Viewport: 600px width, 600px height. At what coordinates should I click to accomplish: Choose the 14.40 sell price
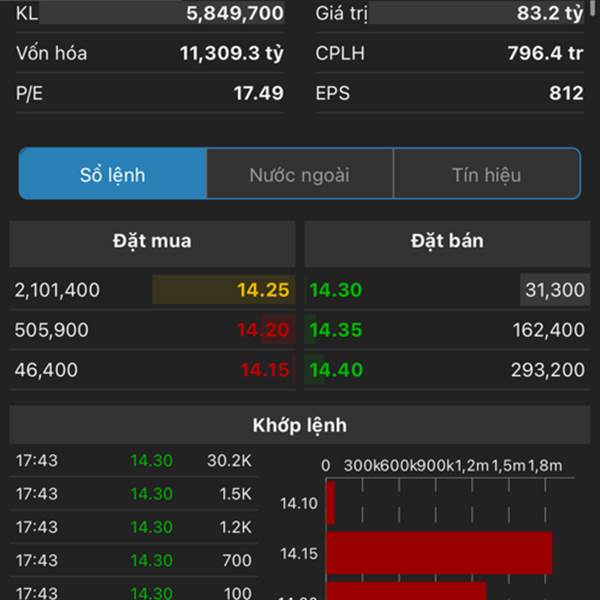point(335,370)
